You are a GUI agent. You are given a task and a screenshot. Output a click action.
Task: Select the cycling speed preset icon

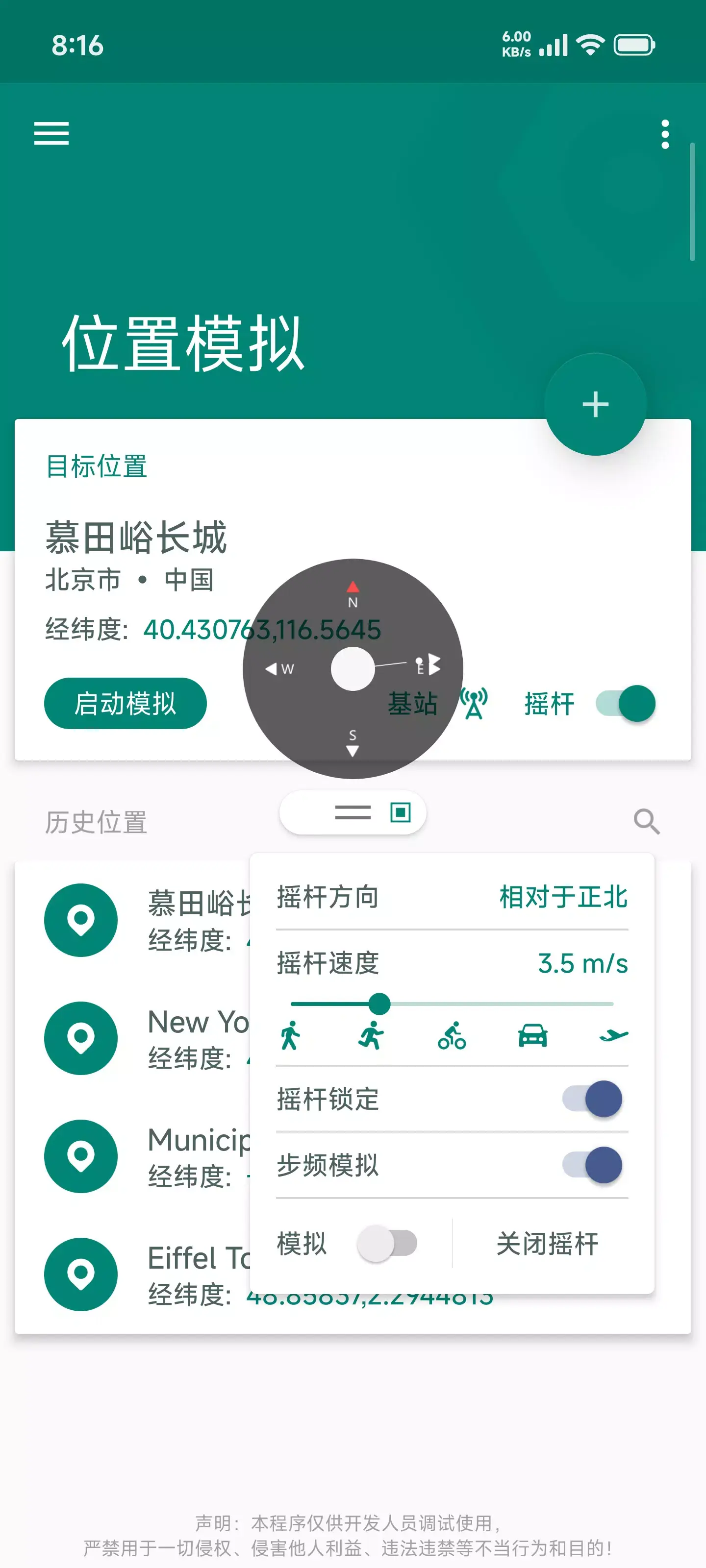[453, 1035]
